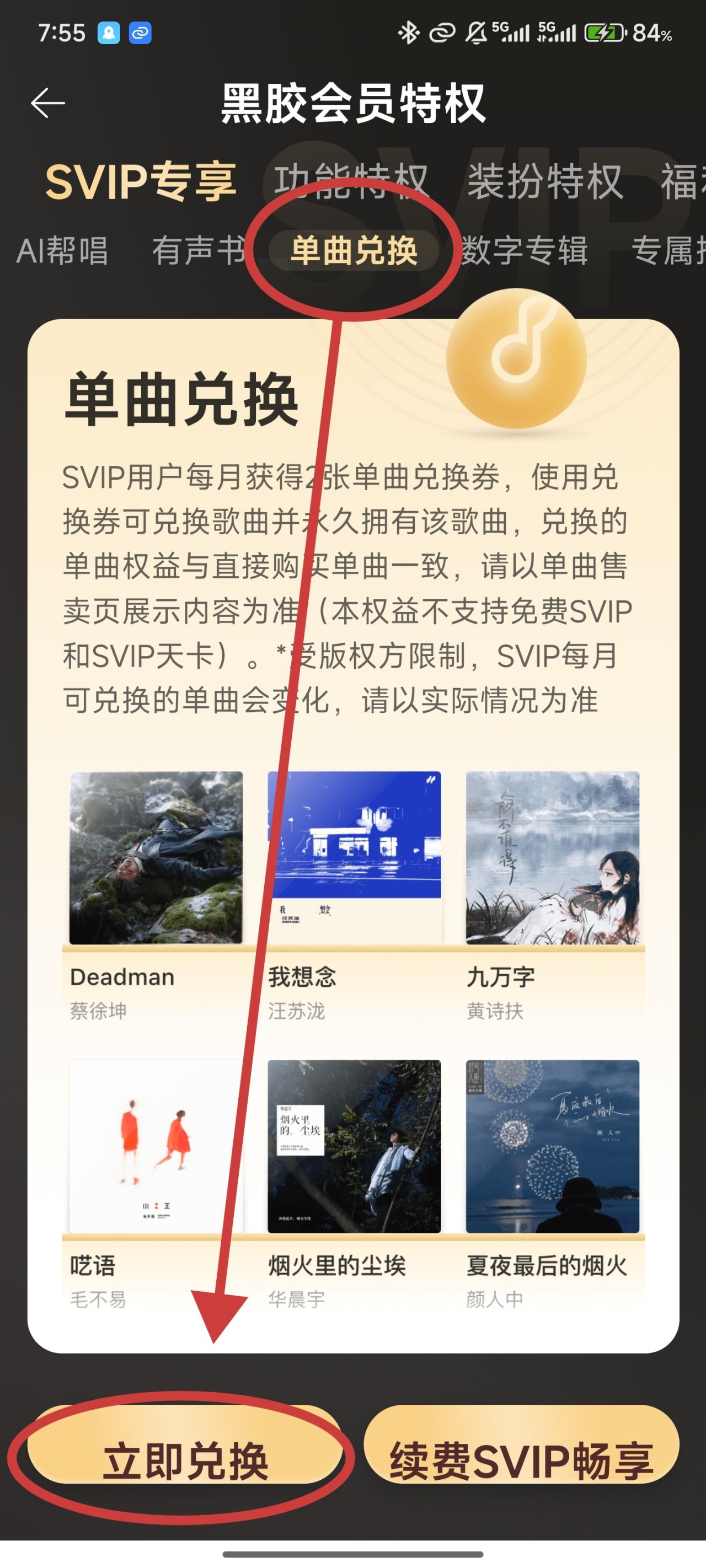The image size is (706, 1568).
Task: Open the 呓语 song by 毛不易
Action: click(x=156, y=1147)
